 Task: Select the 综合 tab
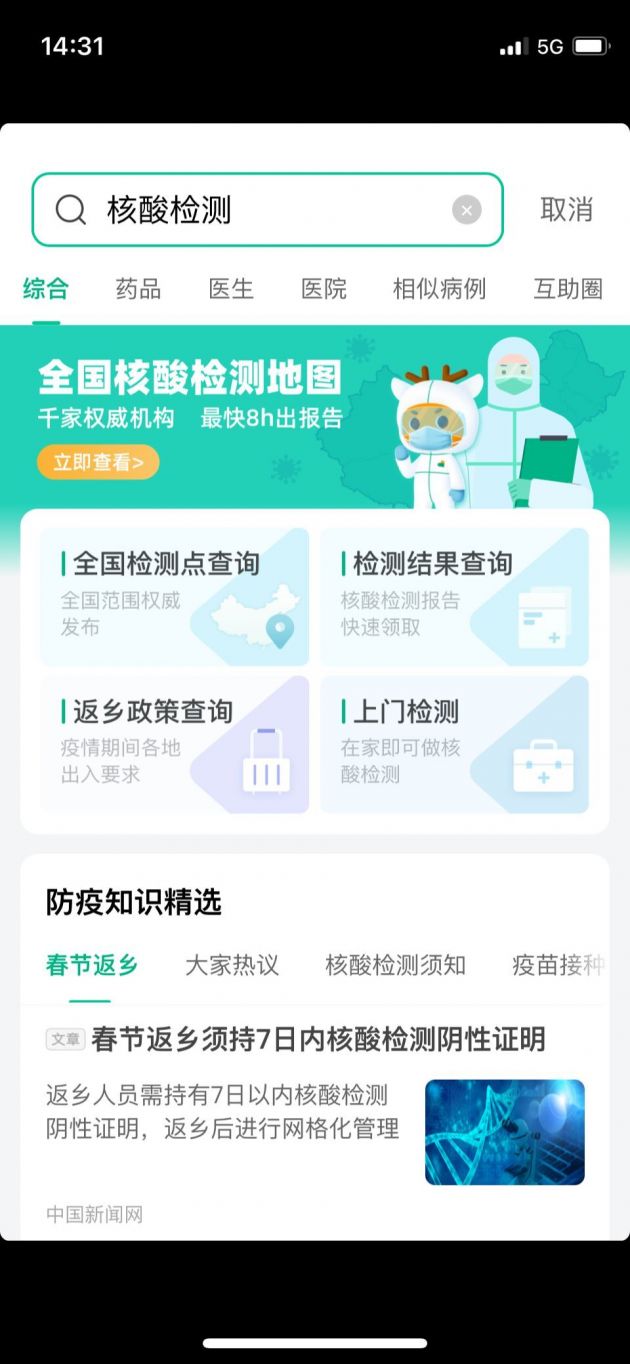coord(46,289)
